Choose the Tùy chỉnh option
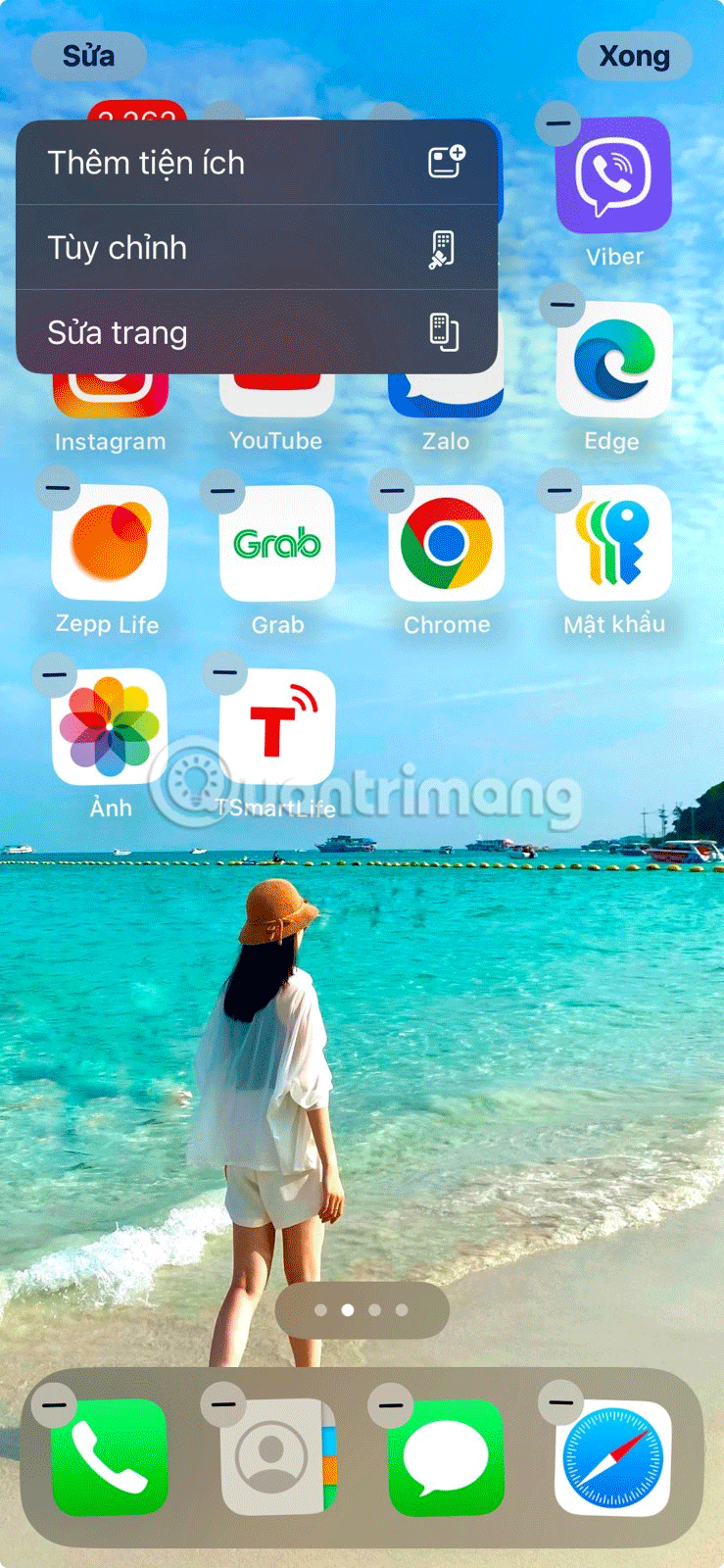724x1568 pixels. [255, 248]
